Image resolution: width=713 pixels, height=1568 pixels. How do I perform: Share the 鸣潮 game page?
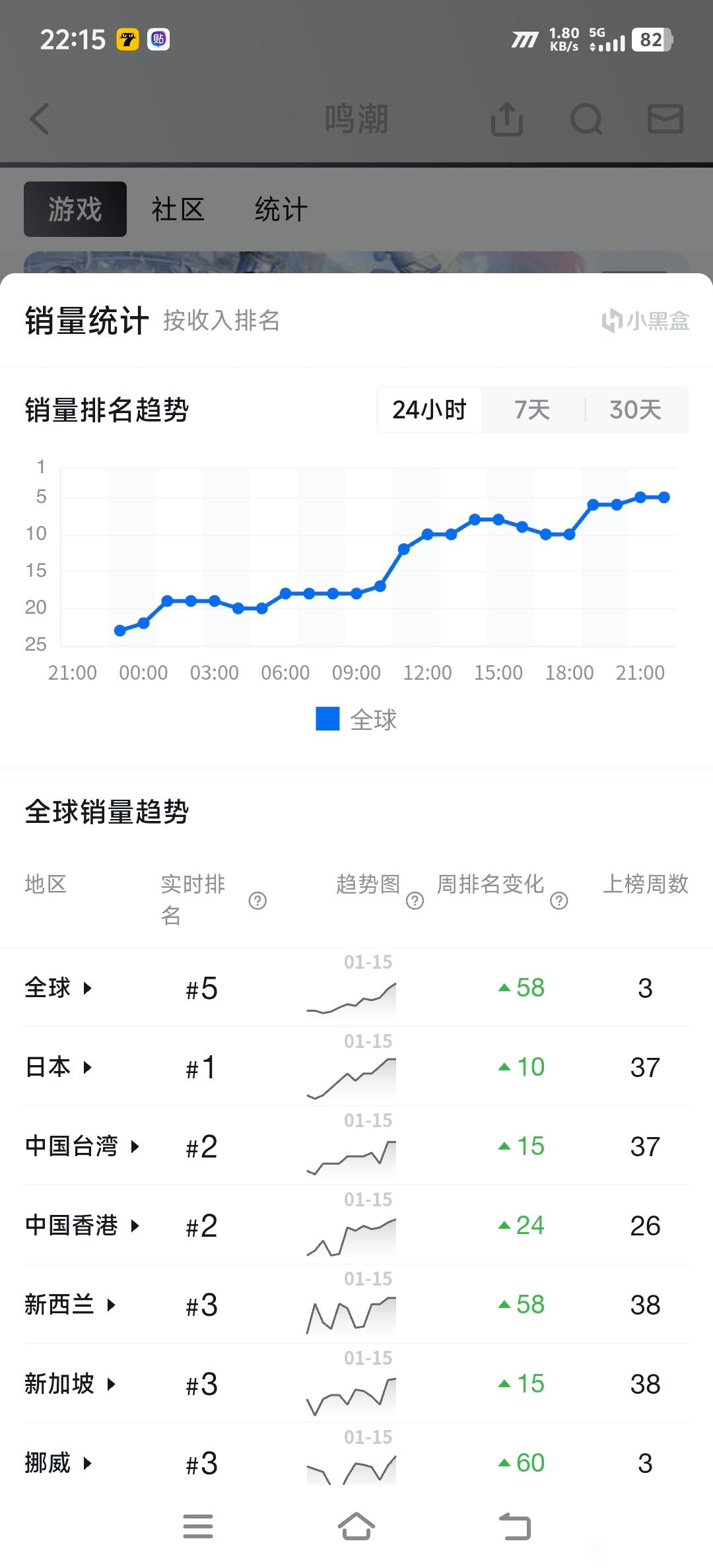[507, 119]
